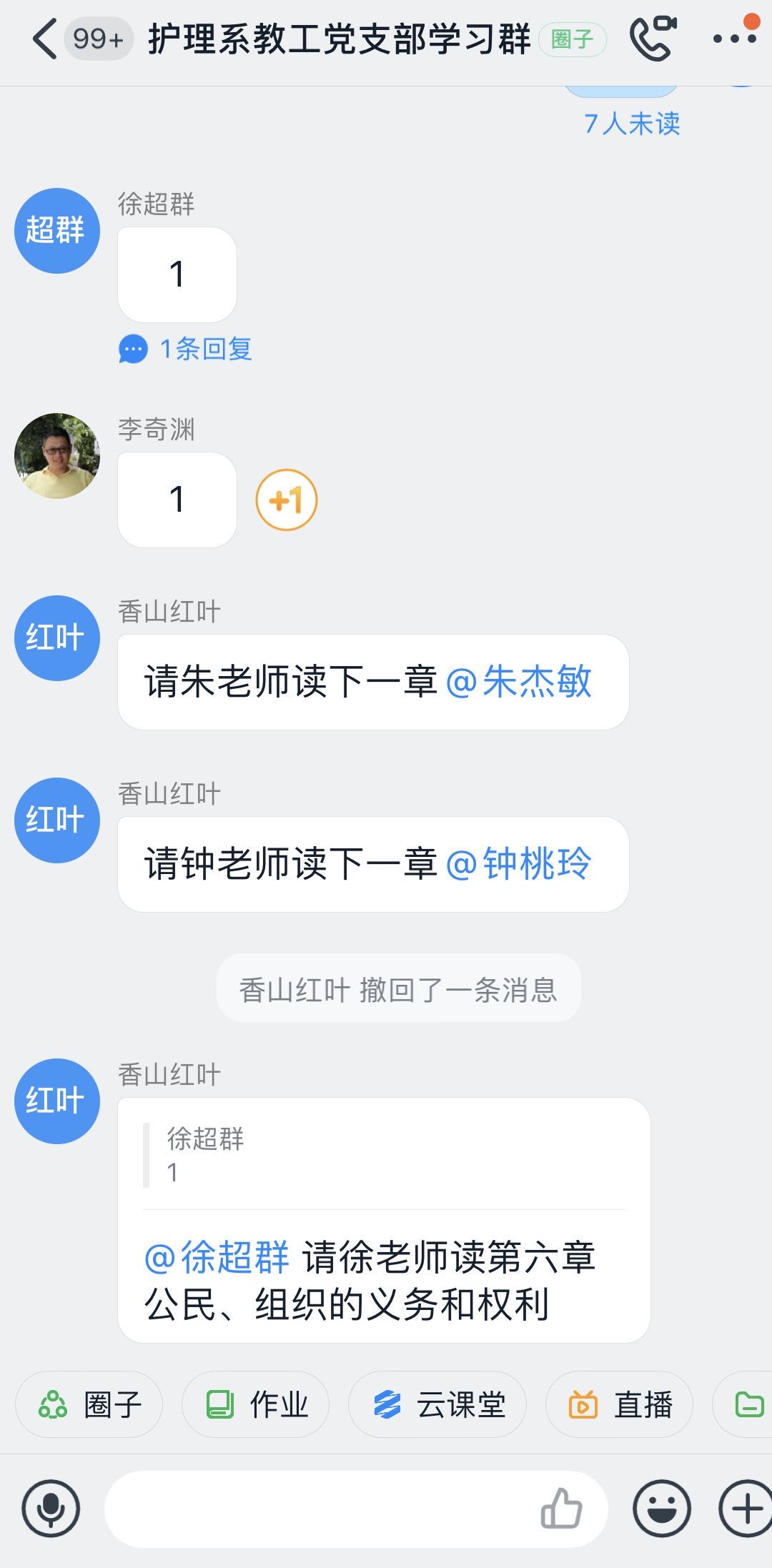Open the @徐超群 mention in last message
Viewport: 772px width, 1568px height.
(217, 1257)
